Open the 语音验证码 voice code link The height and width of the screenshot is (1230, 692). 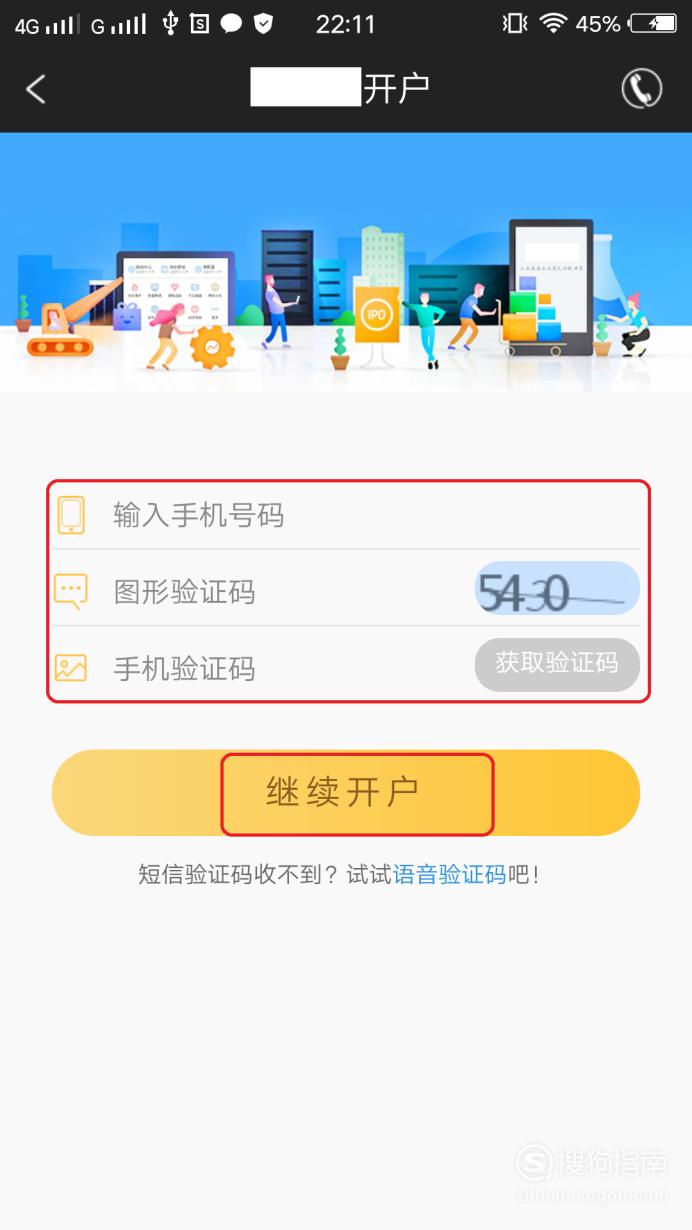pos(449,875)
